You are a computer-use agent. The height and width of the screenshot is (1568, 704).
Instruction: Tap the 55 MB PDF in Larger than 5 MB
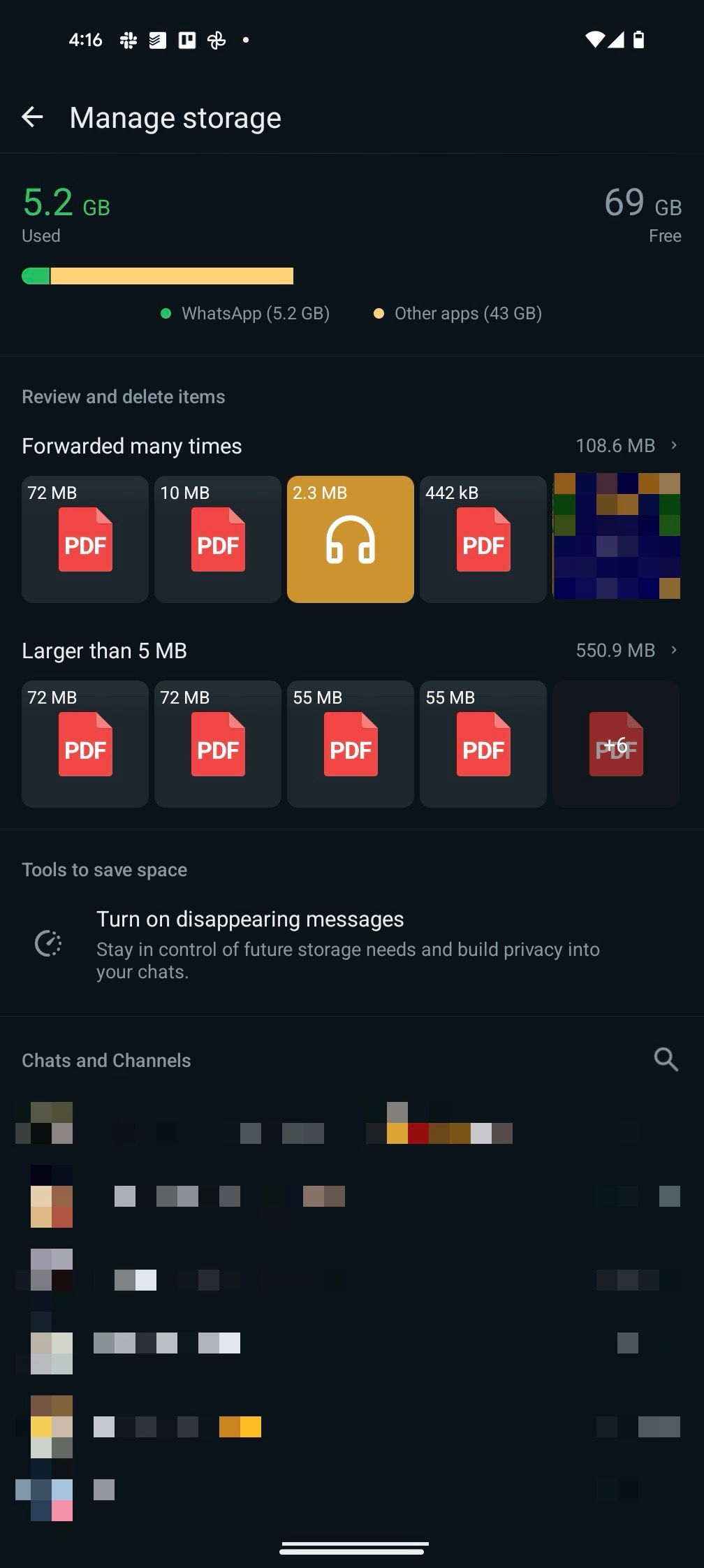click(x=350, y=743)
